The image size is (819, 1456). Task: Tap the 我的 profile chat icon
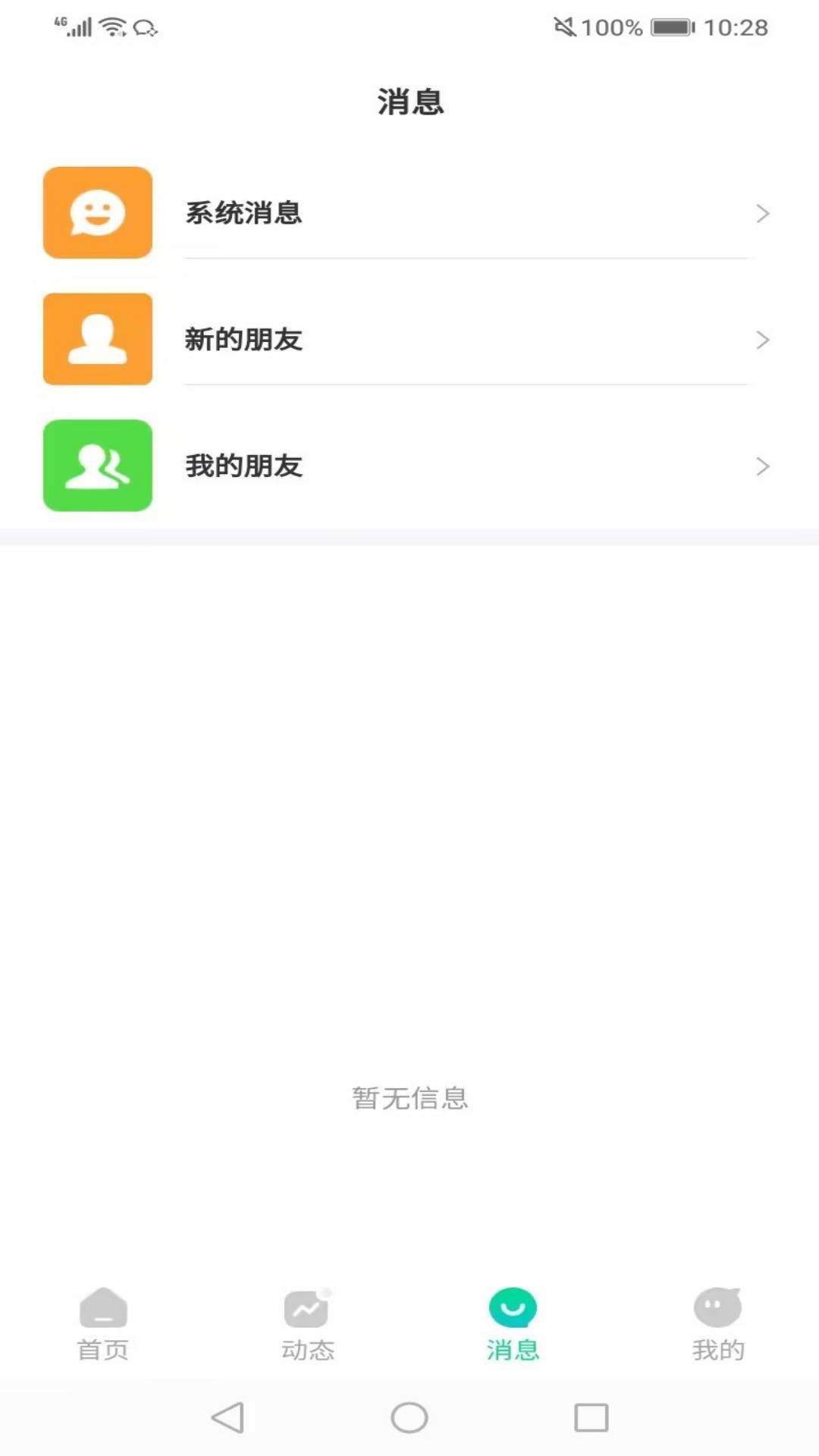[x=717, y=1307]
